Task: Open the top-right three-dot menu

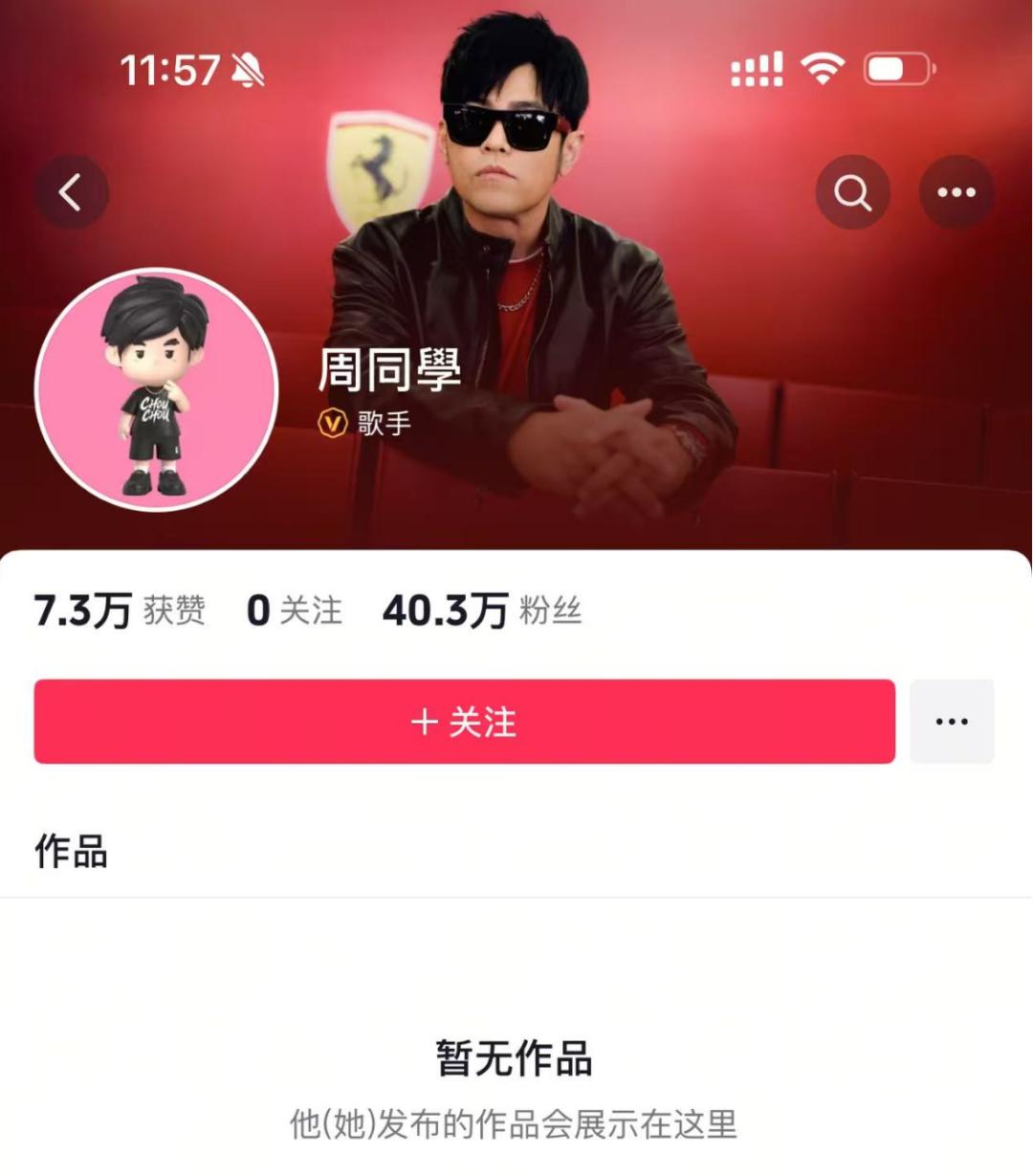Action: pyautogui.click(x=956, y=192)
